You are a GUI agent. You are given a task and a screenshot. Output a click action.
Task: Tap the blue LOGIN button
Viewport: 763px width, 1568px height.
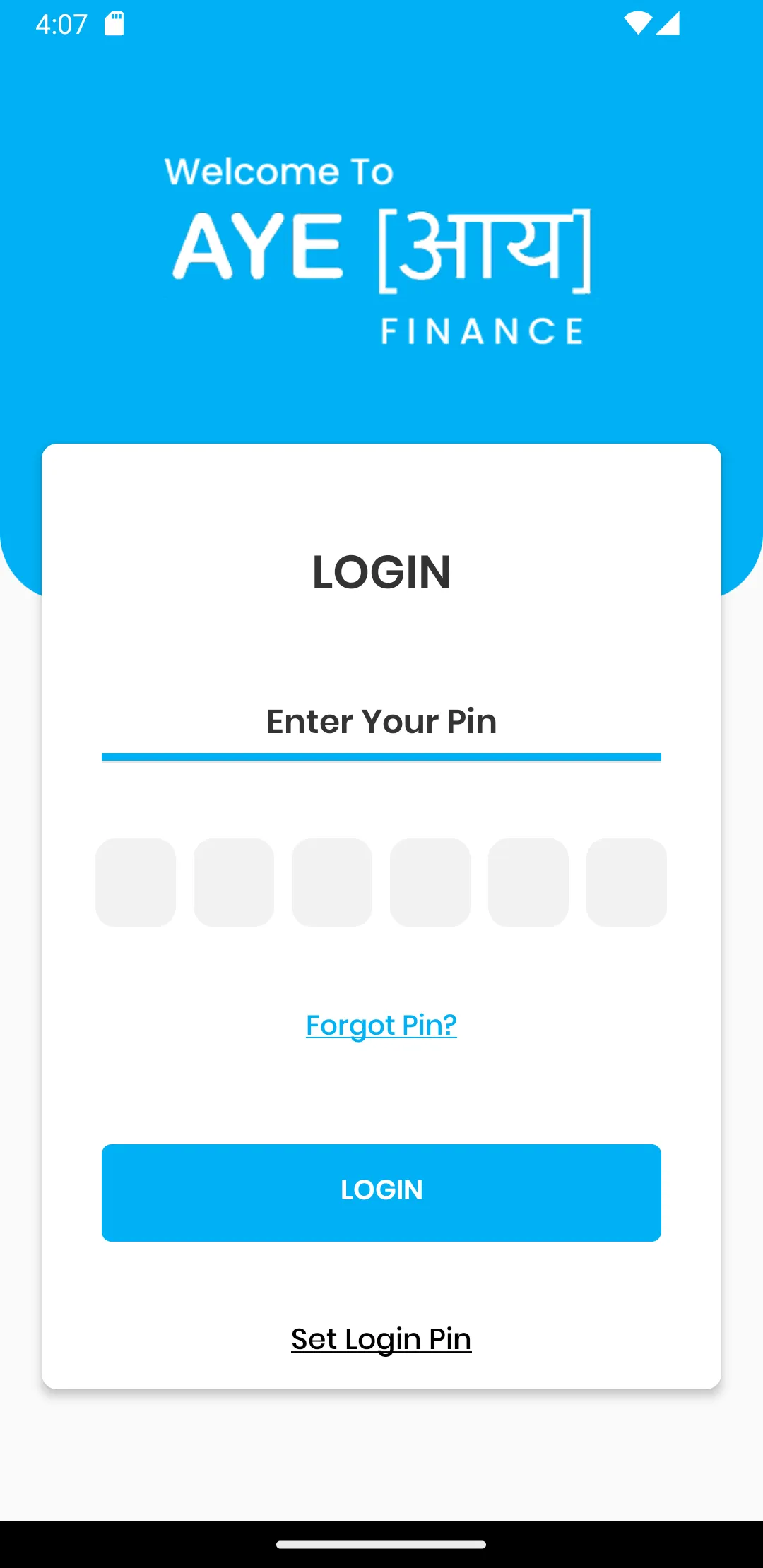click(x=381, y=1192)
